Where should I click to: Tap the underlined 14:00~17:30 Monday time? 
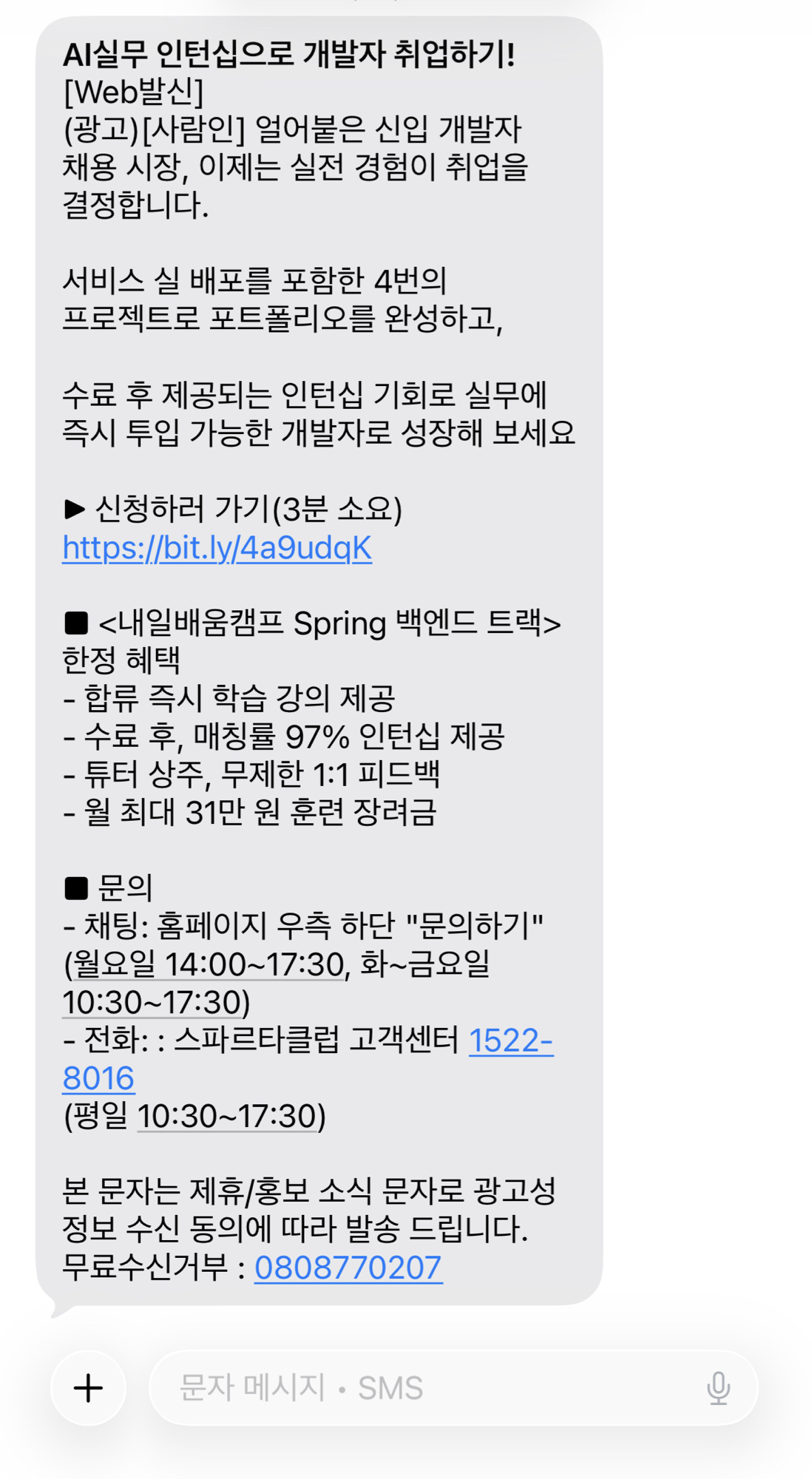[x=254, y=964]
